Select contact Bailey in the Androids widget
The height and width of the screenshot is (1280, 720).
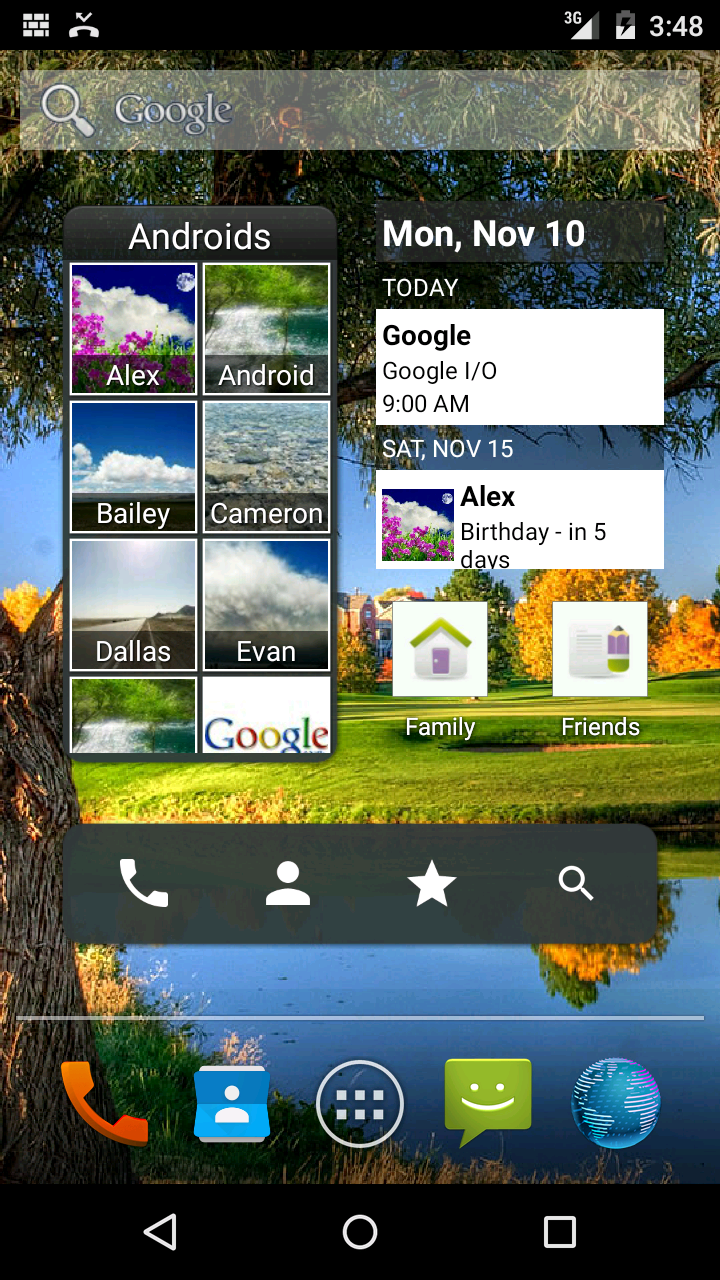point(133,467)
